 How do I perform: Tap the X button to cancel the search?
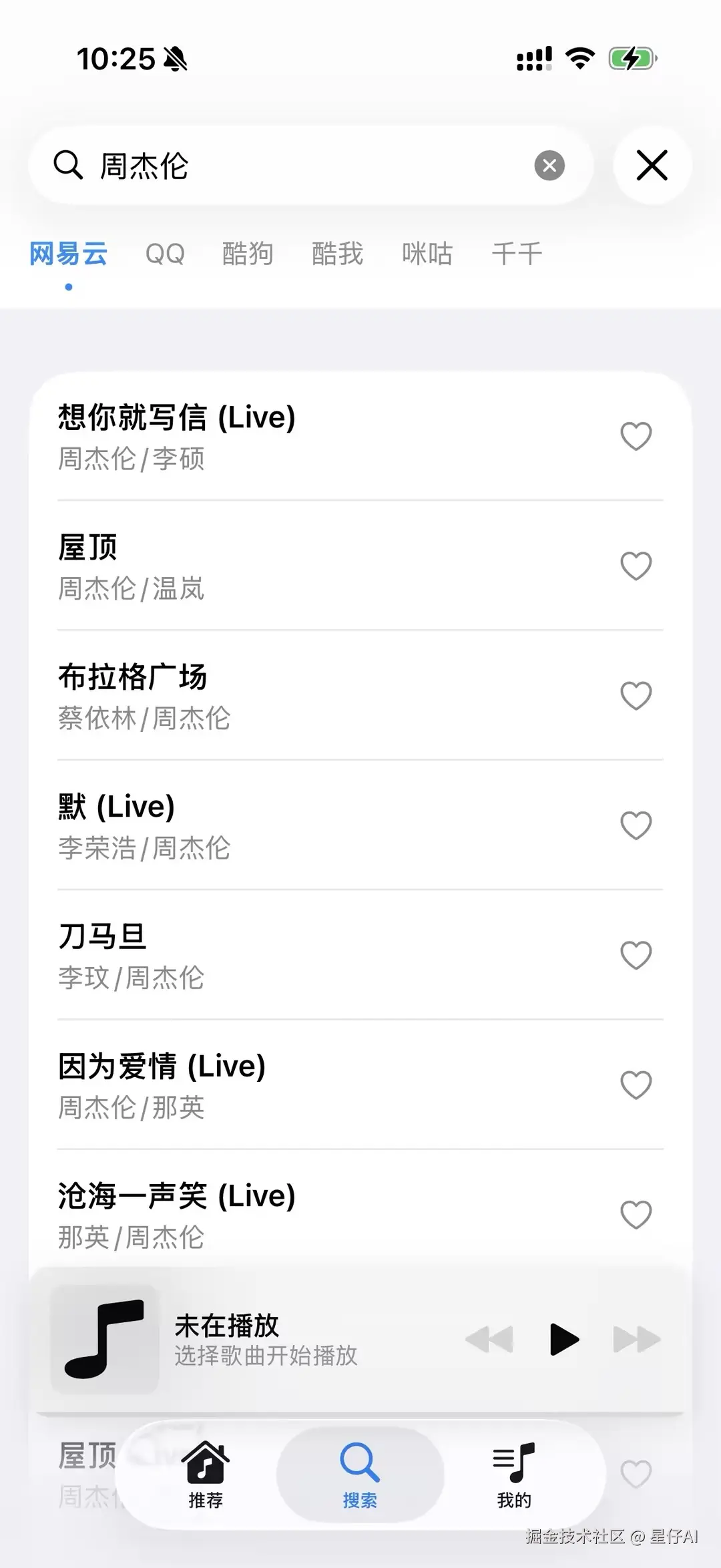click(x=652, y=165)
